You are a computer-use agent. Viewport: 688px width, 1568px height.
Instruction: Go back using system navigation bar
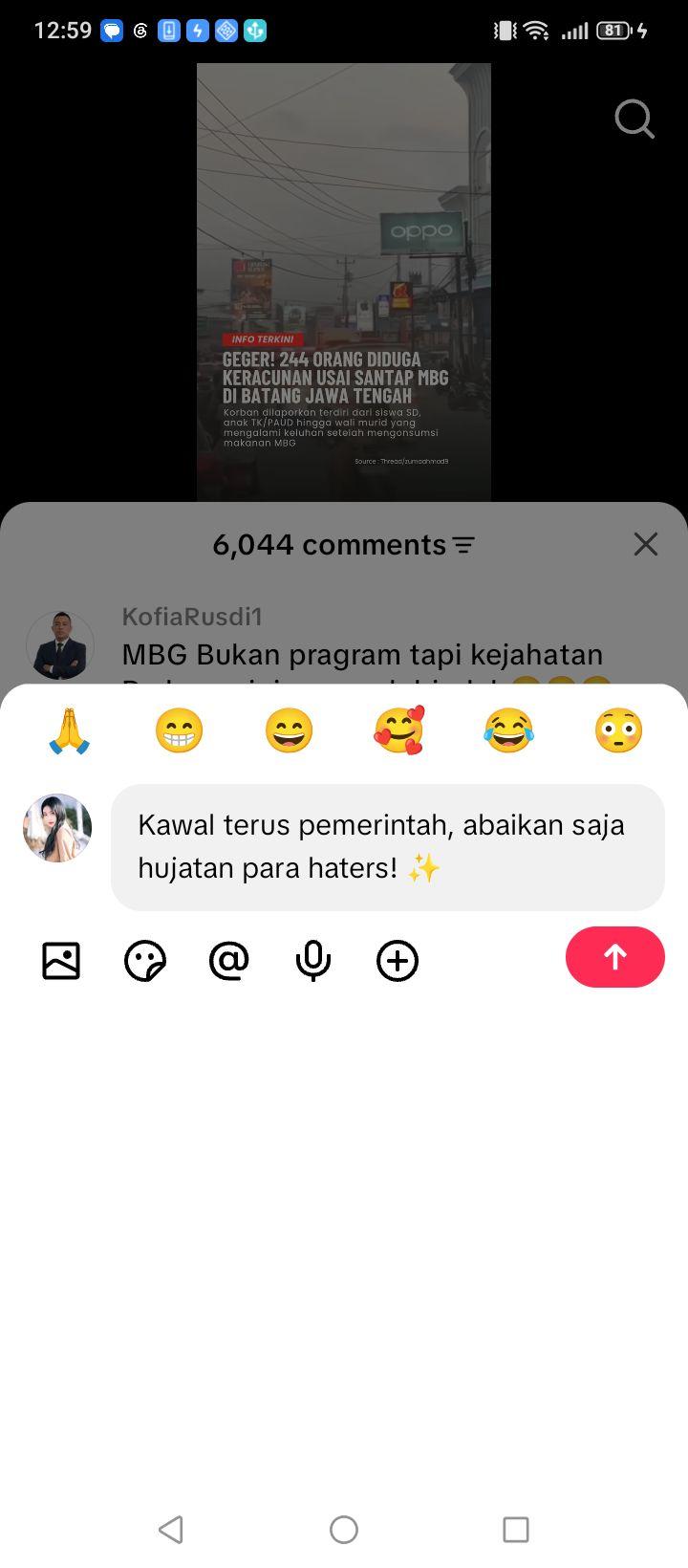(171, 1530)
